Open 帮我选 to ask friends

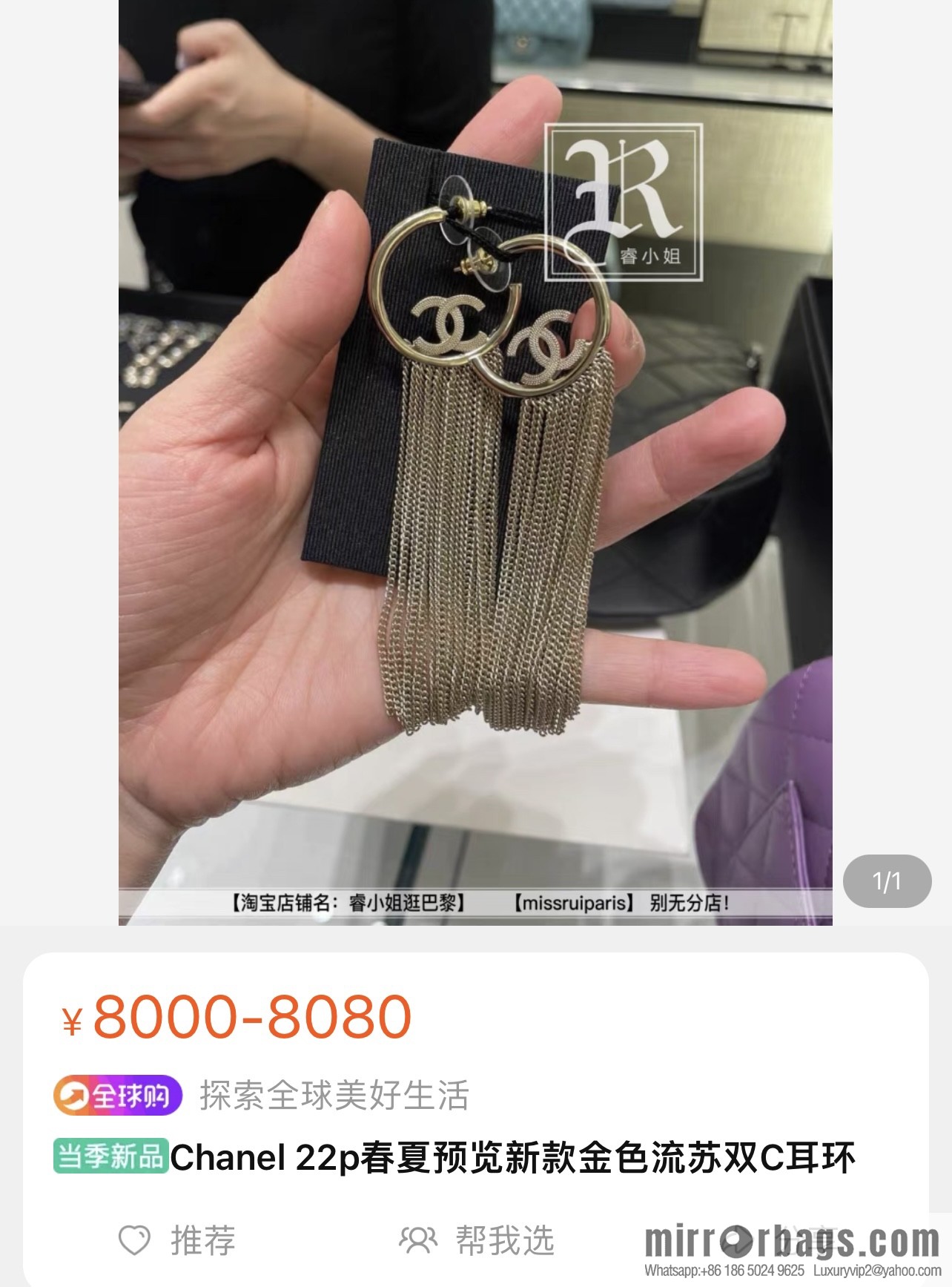[x=477, y=1240]
